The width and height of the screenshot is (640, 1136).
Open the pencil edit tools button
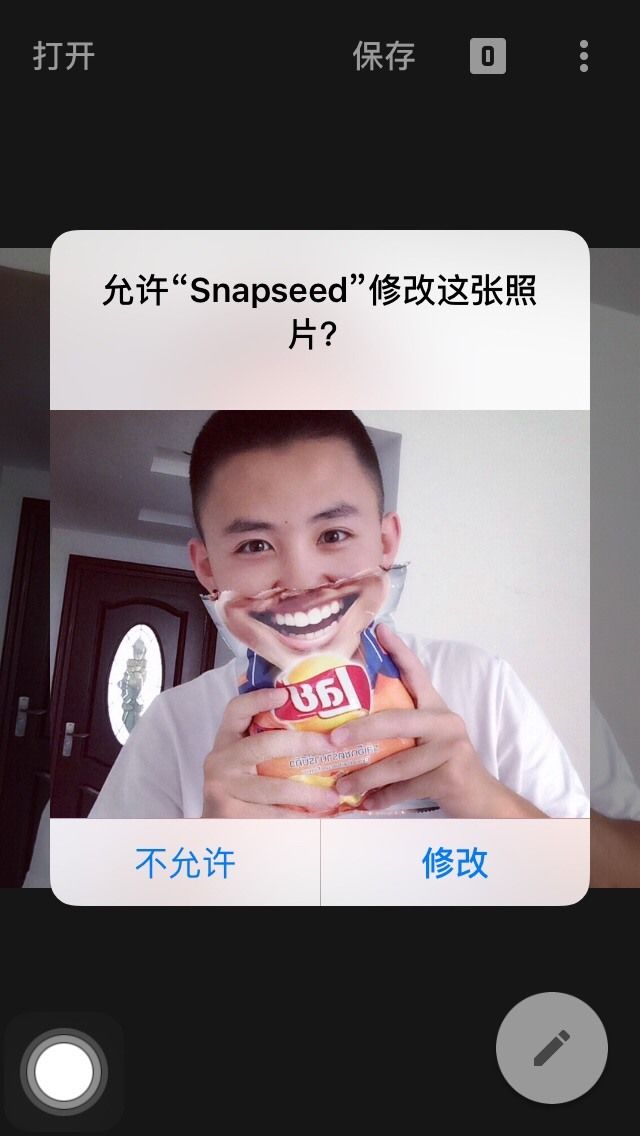click(552, 1048)
